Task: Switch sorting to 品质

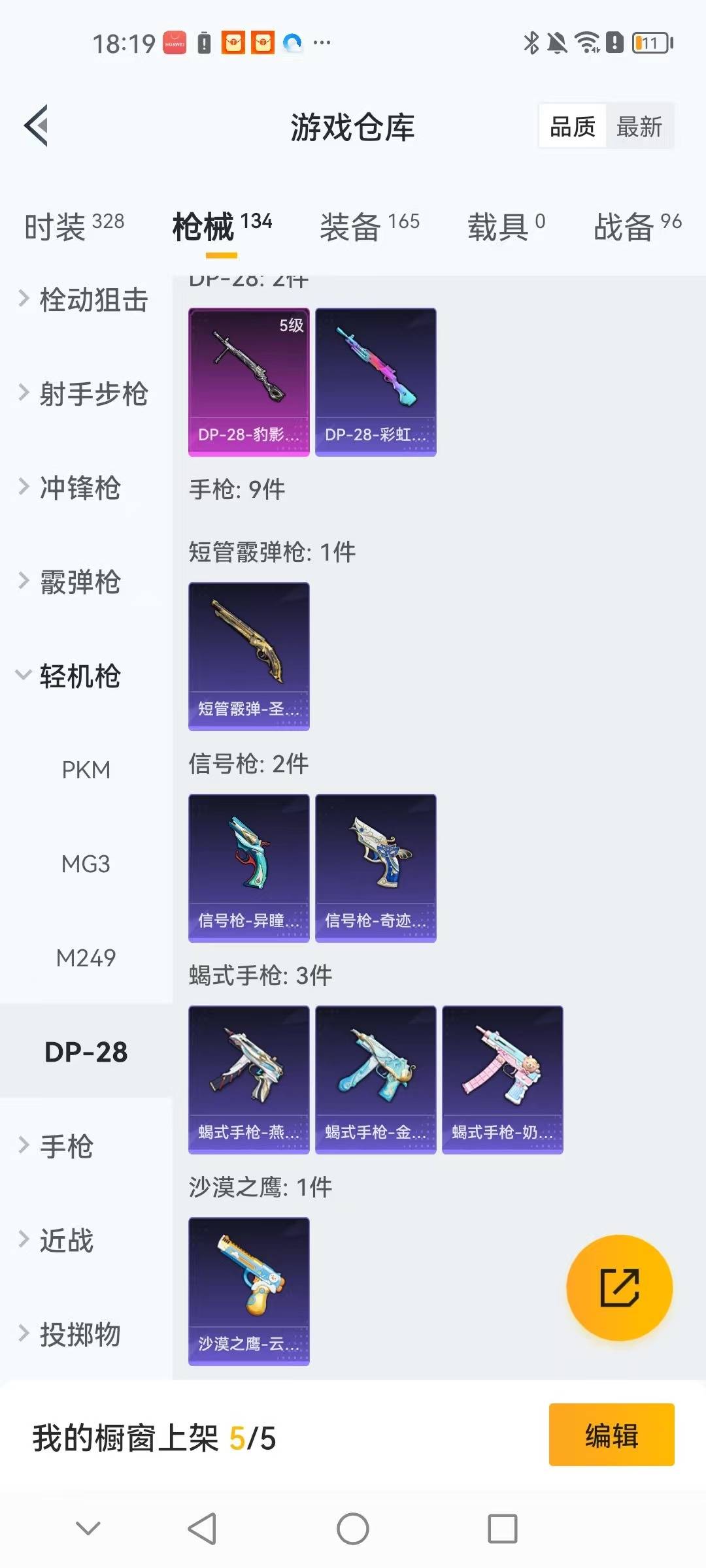Action: [x=571, y=126]
